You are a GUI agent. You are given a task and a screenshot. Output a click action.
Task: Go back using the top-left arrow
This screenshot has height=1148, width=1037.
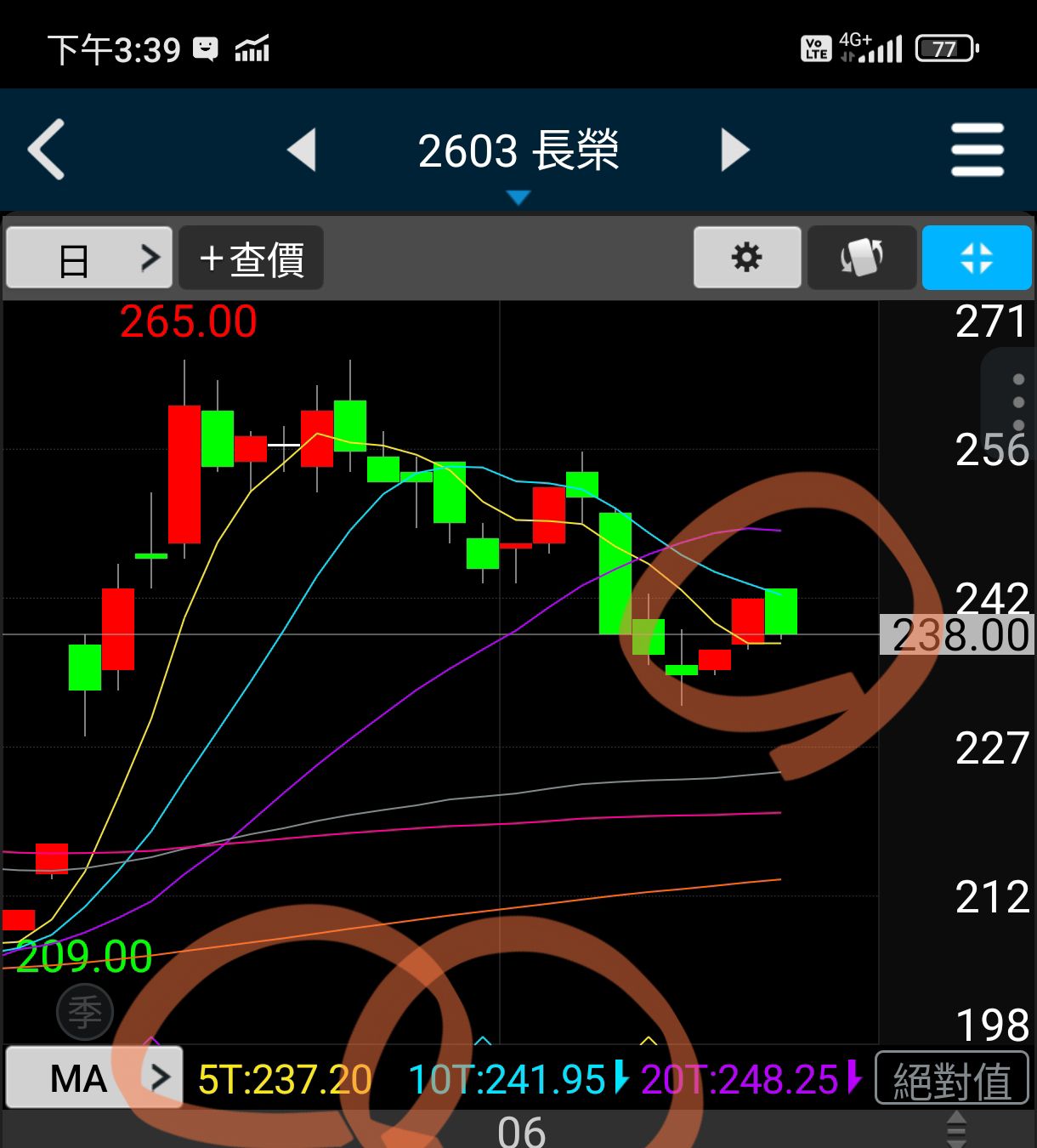tap(47, 150)
